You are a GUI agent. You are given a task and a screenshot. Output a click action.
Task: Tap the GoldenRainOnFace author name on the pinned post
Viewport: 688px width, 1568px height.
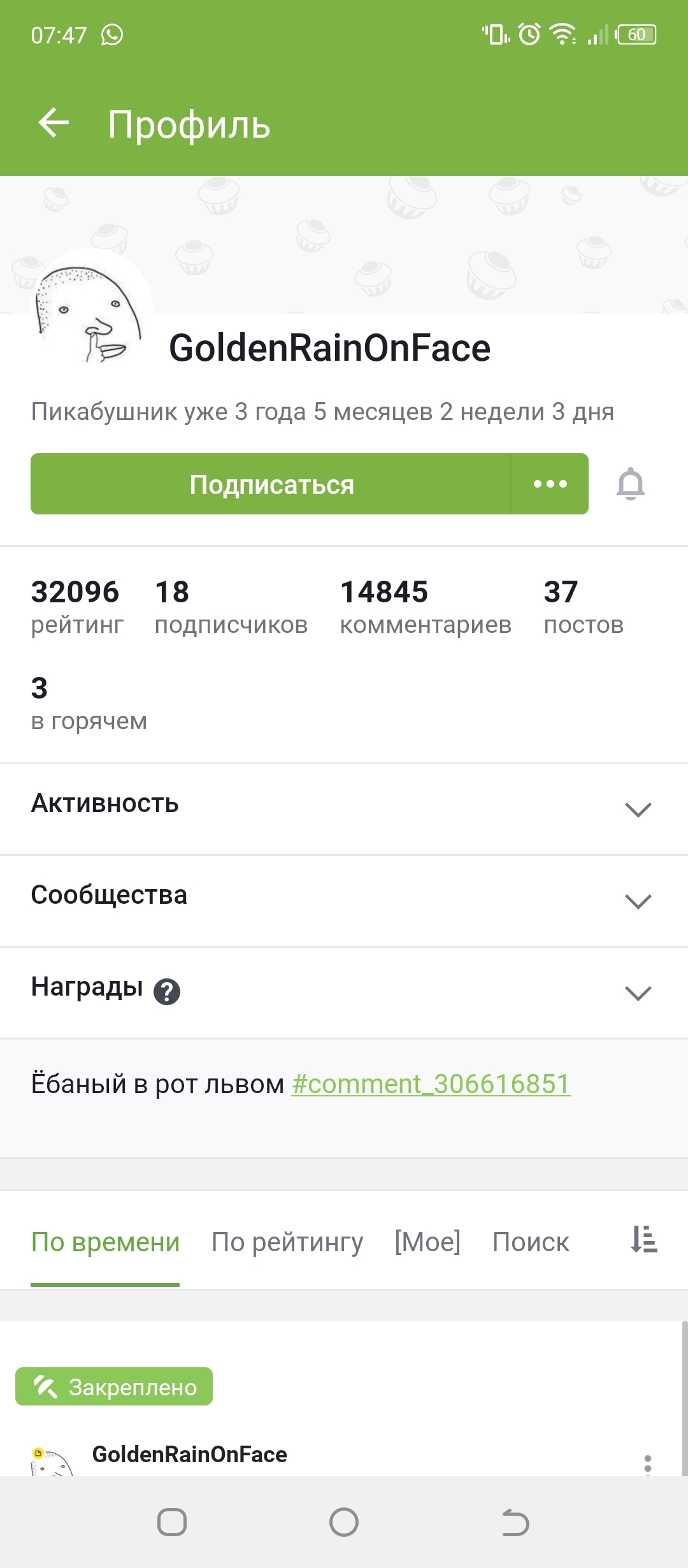[x=190, y=1454]
